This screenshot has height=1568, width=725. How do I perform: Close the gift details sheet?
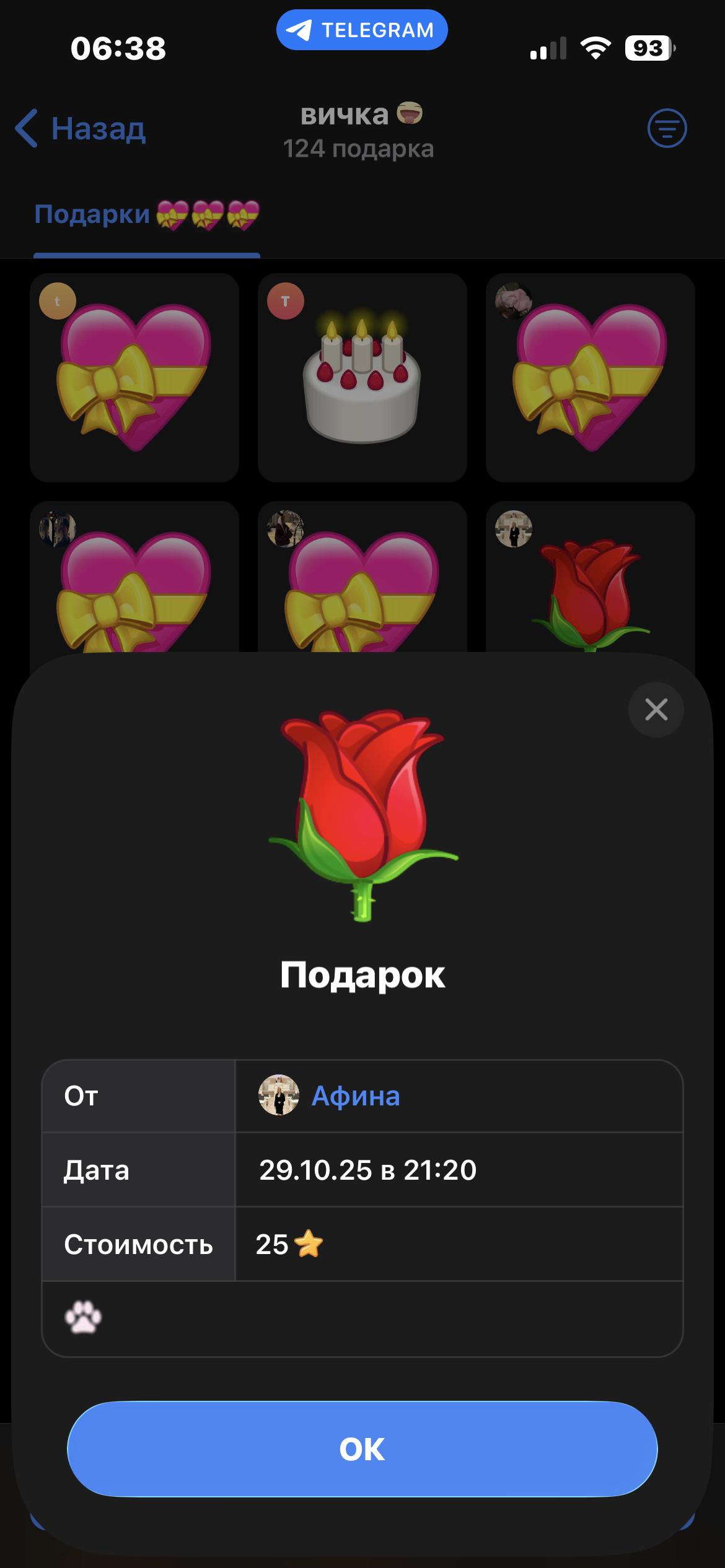click(x=656, y=709)
